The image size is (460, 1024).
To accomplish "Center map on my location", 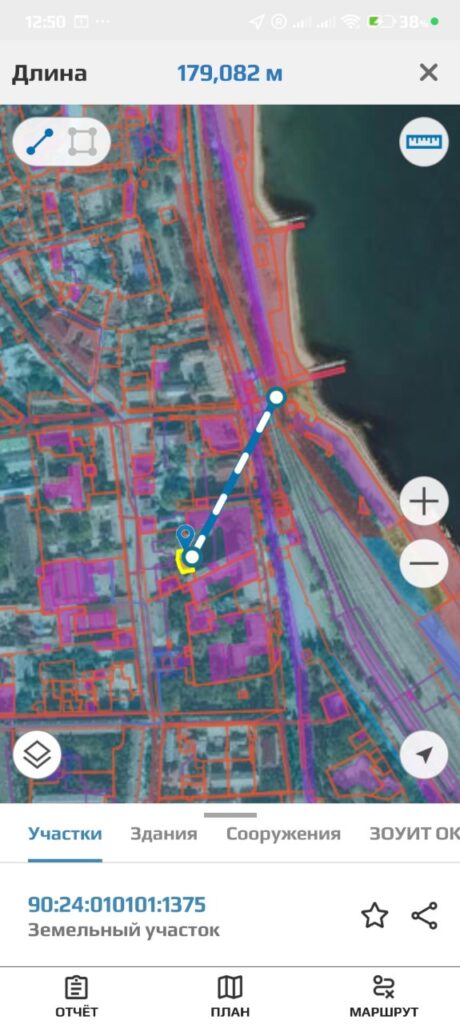I will 424,755.
